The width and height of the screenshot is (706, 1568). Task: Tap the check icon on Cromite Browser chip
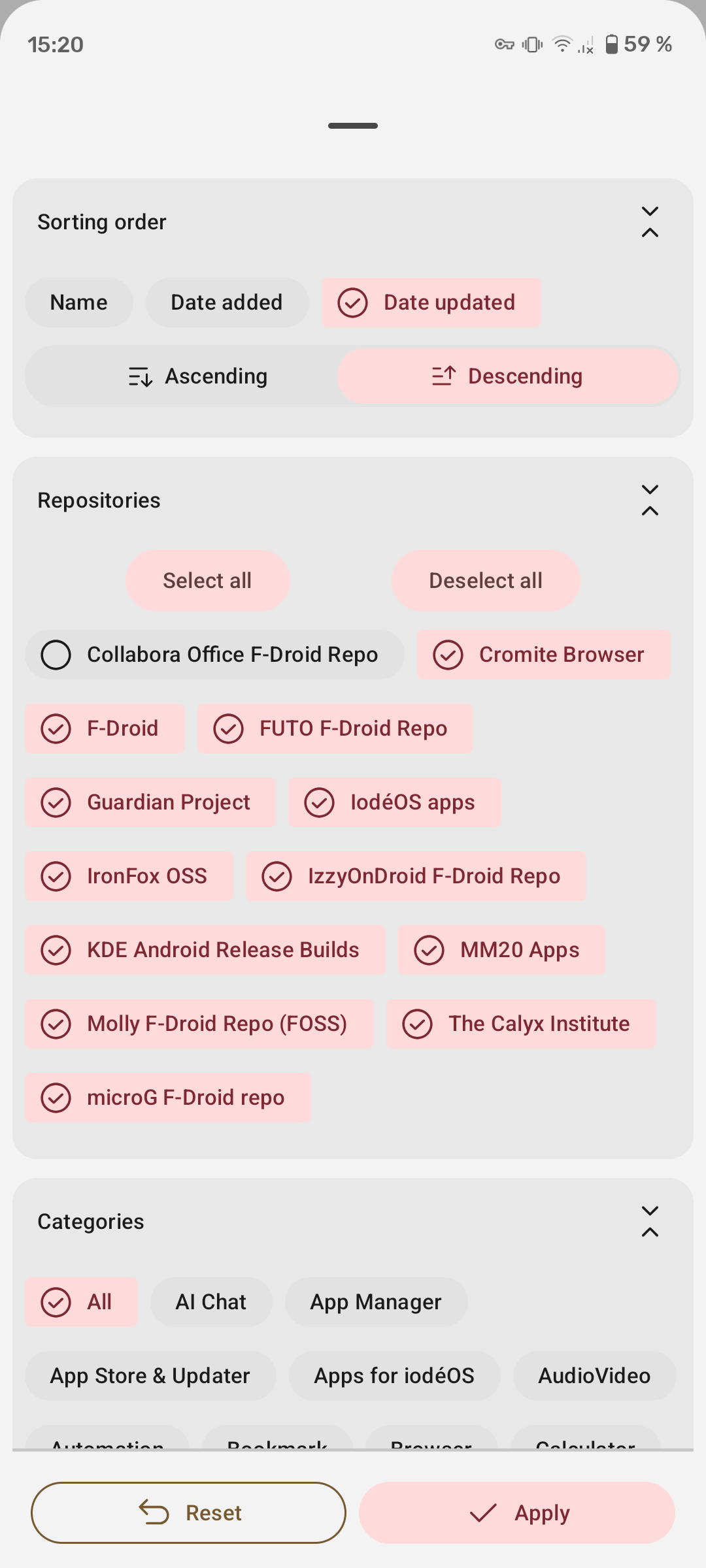pyautogui.click(x=449, y=654)
